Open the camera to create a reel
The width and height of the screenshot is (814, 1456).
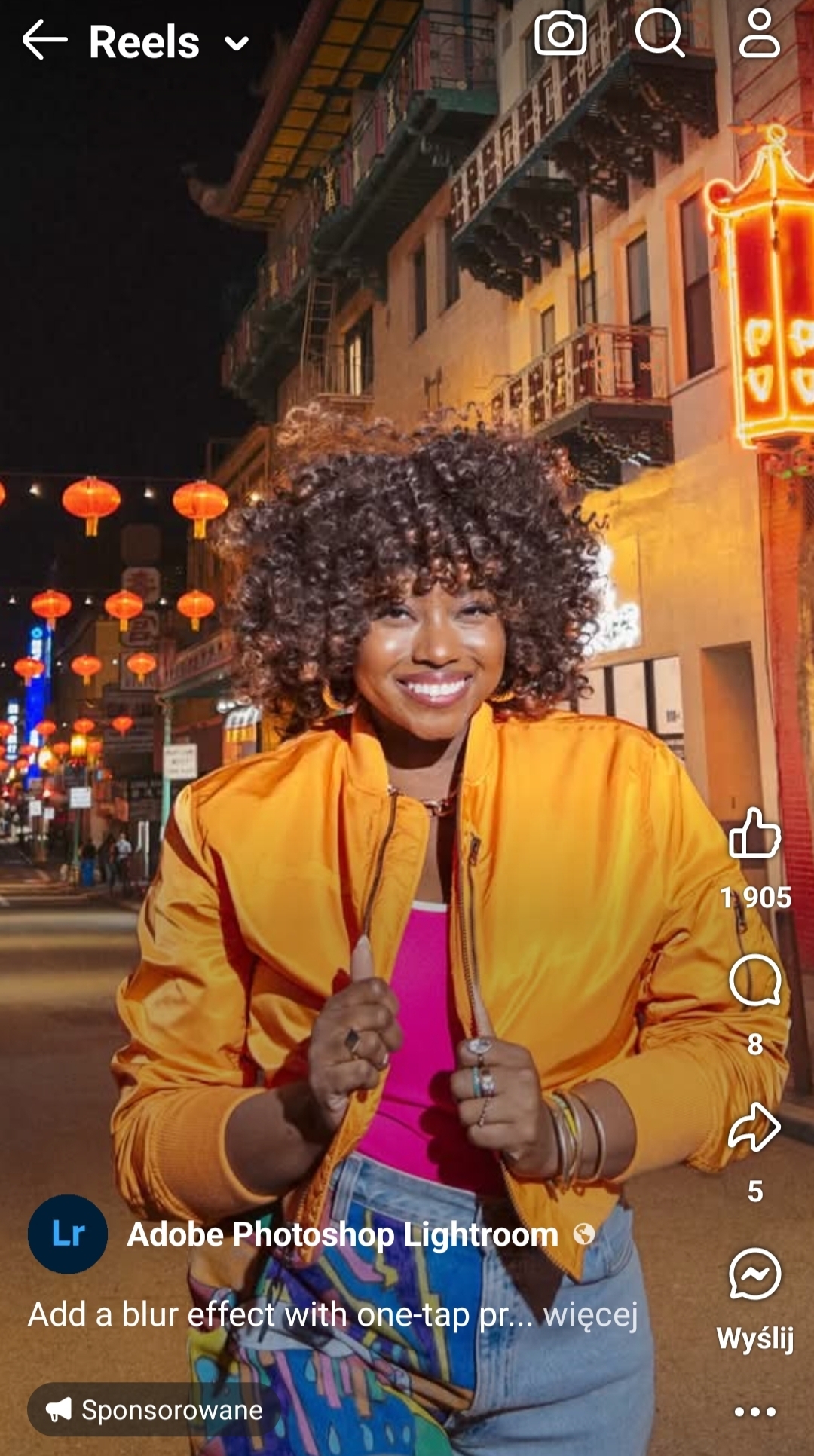coord(560,33)
